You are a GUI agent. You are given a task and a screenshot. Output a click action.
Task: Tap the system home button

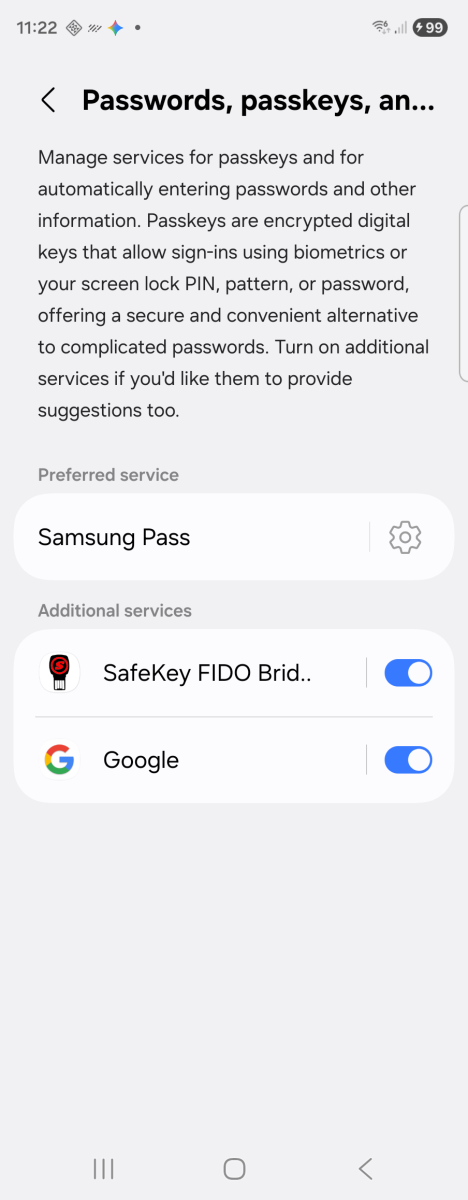(234, 1168)
